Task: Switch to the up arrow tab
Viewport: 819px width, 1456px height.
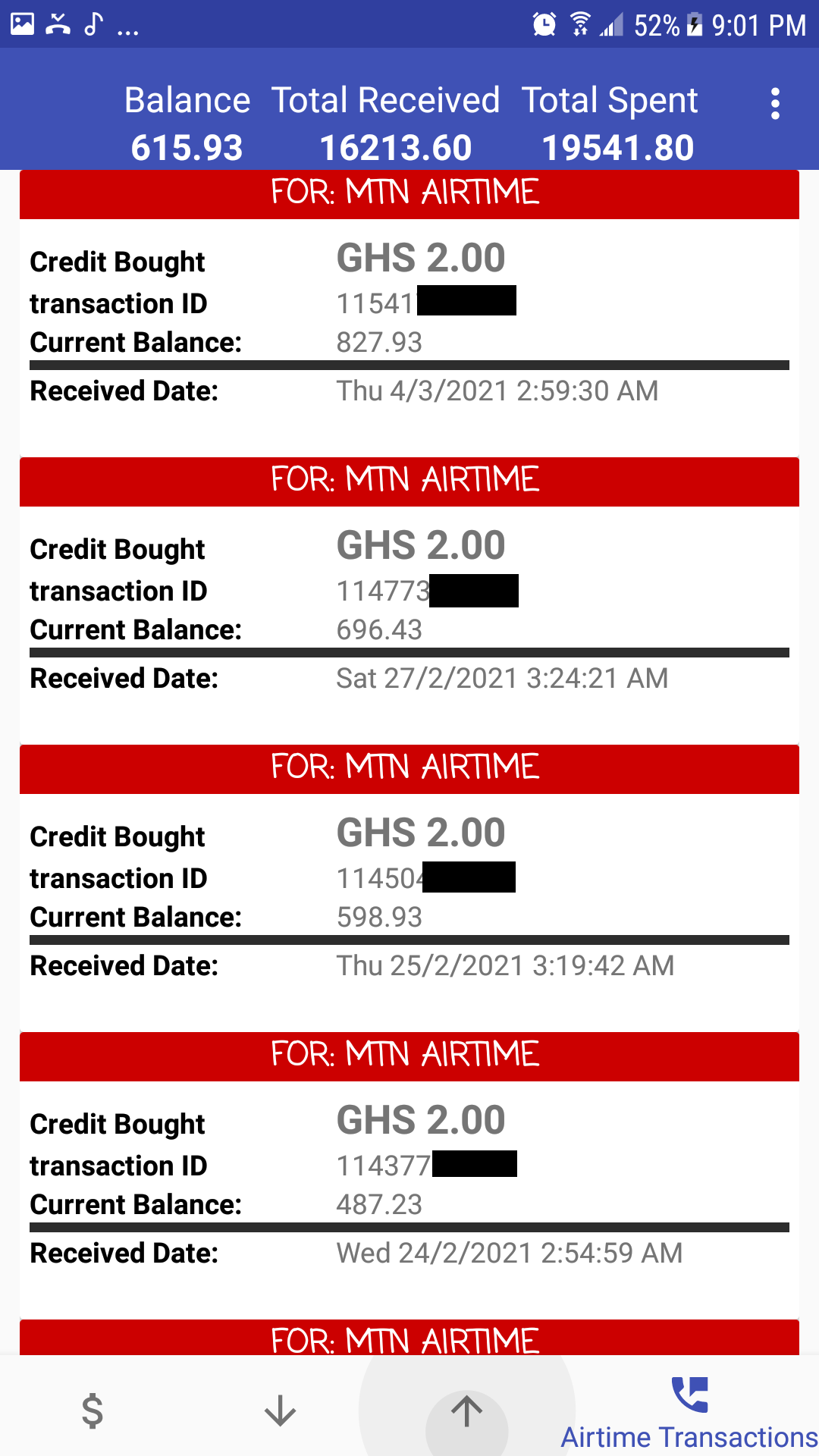Action: tap(466, 1410)
